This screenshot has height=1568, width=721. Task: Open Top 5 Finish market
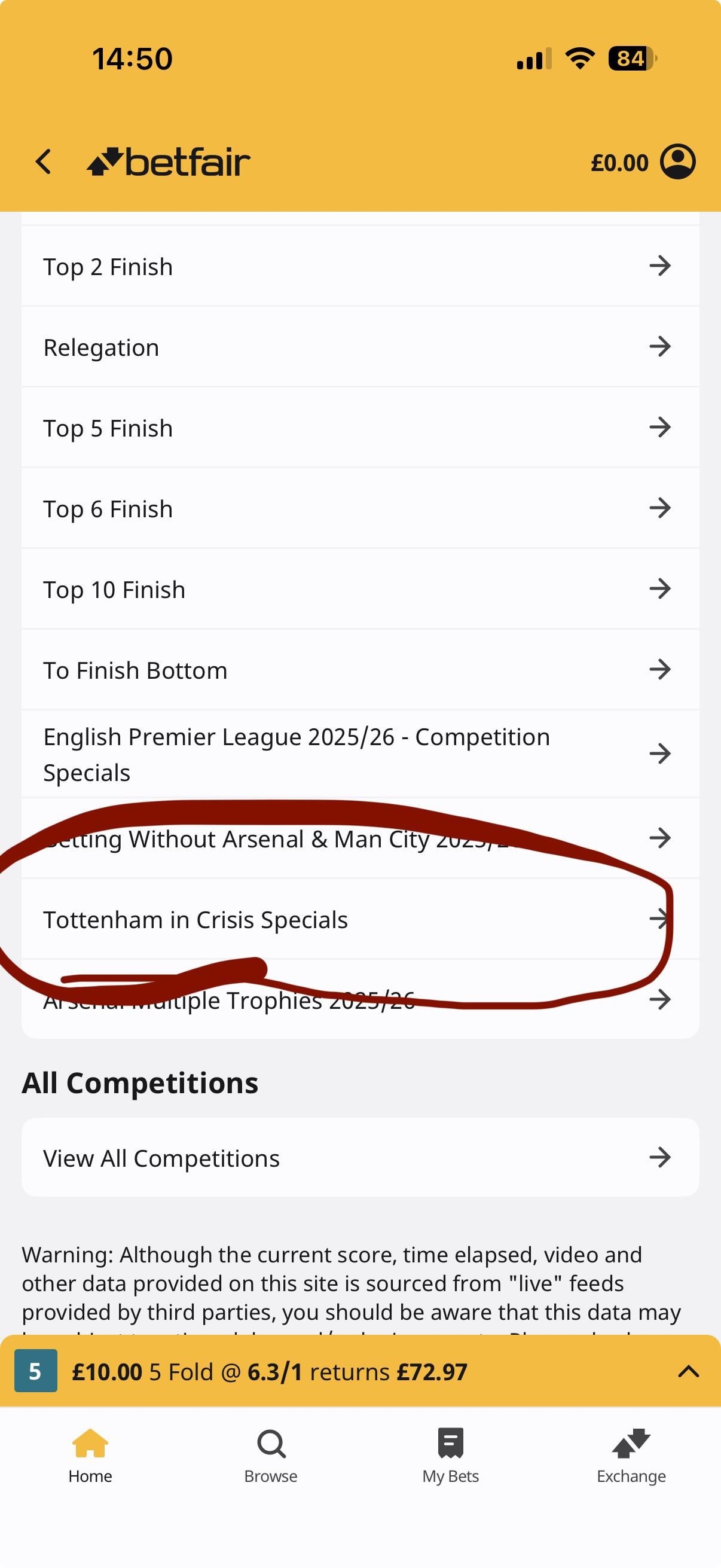[360, 428]
